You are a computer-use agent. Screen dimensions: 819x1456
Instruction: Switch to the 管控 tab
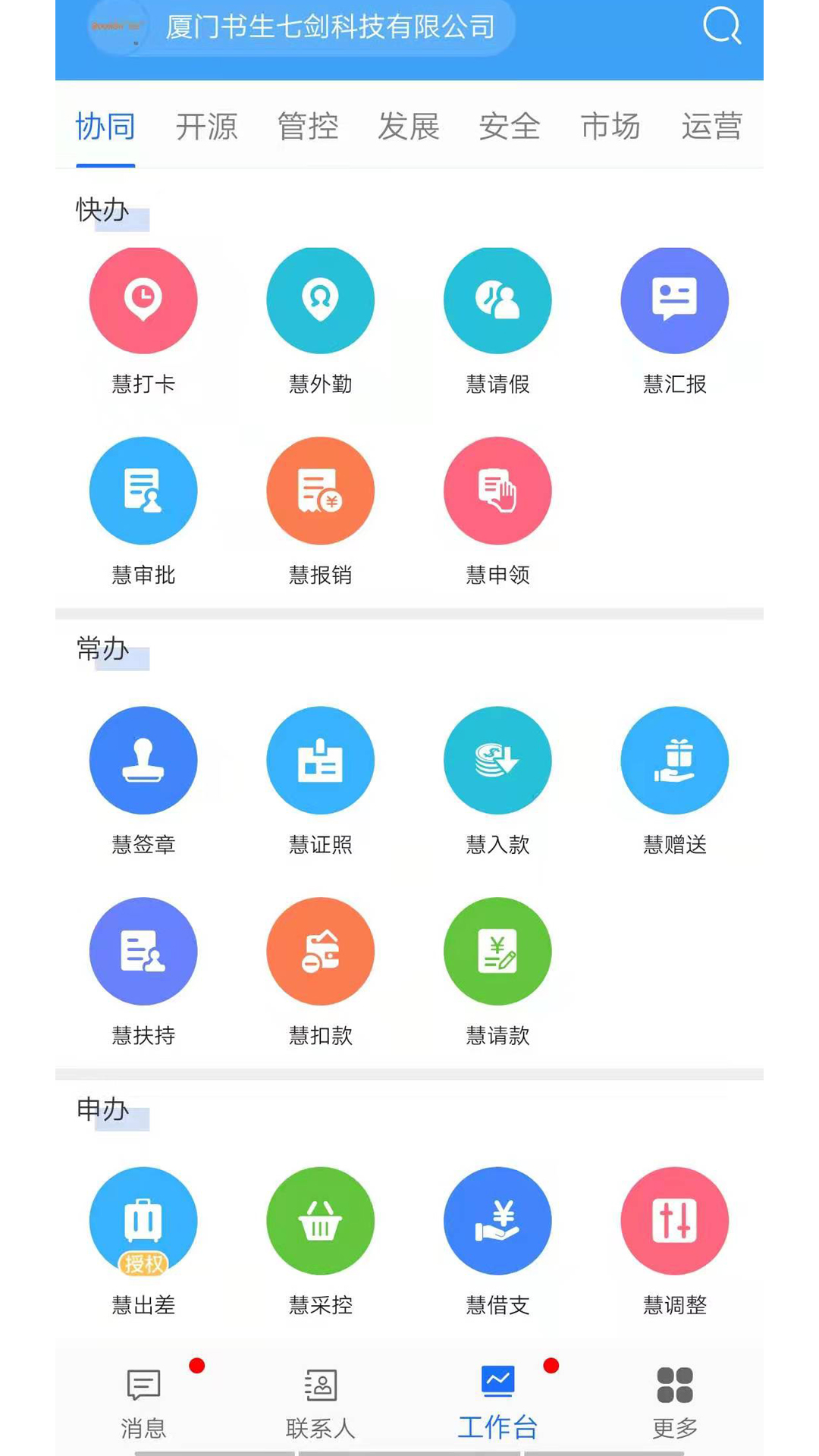pos(308,126)
